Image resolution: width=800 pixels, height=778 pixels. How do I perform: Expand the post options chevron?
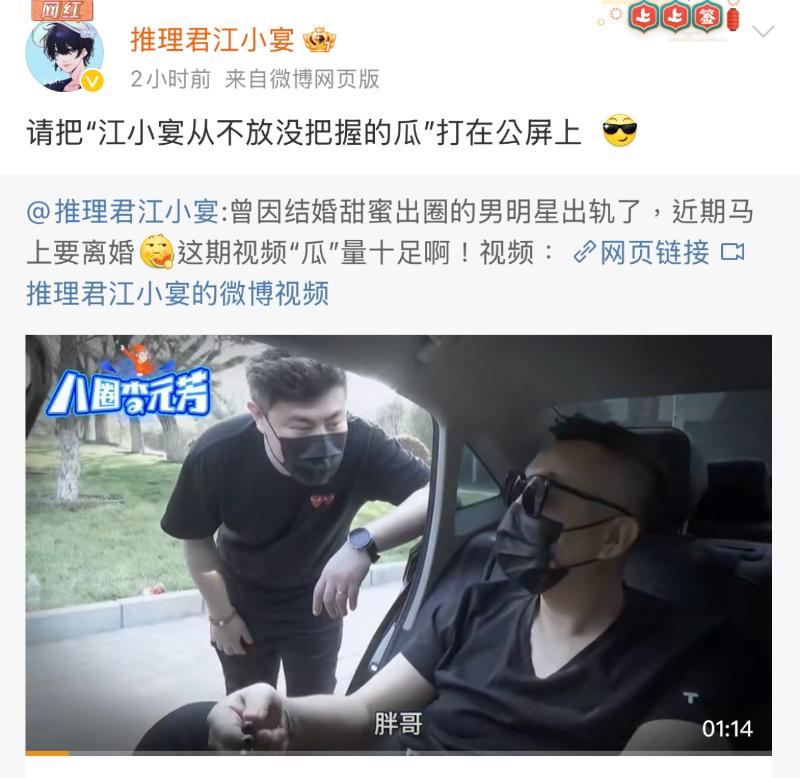[x=764, y=30]
